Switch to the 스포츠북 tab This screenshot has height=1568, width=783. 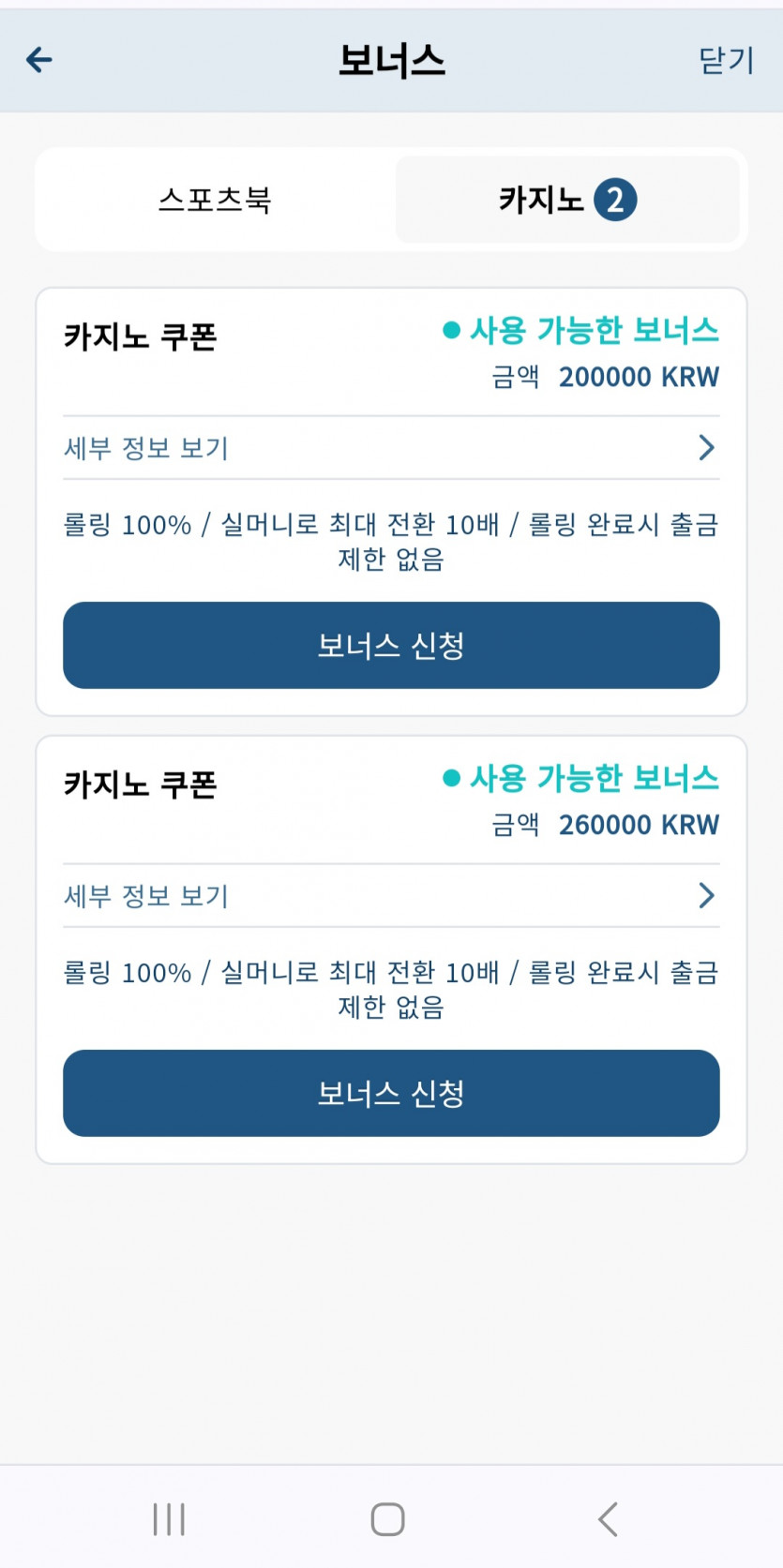click(215, 200)
